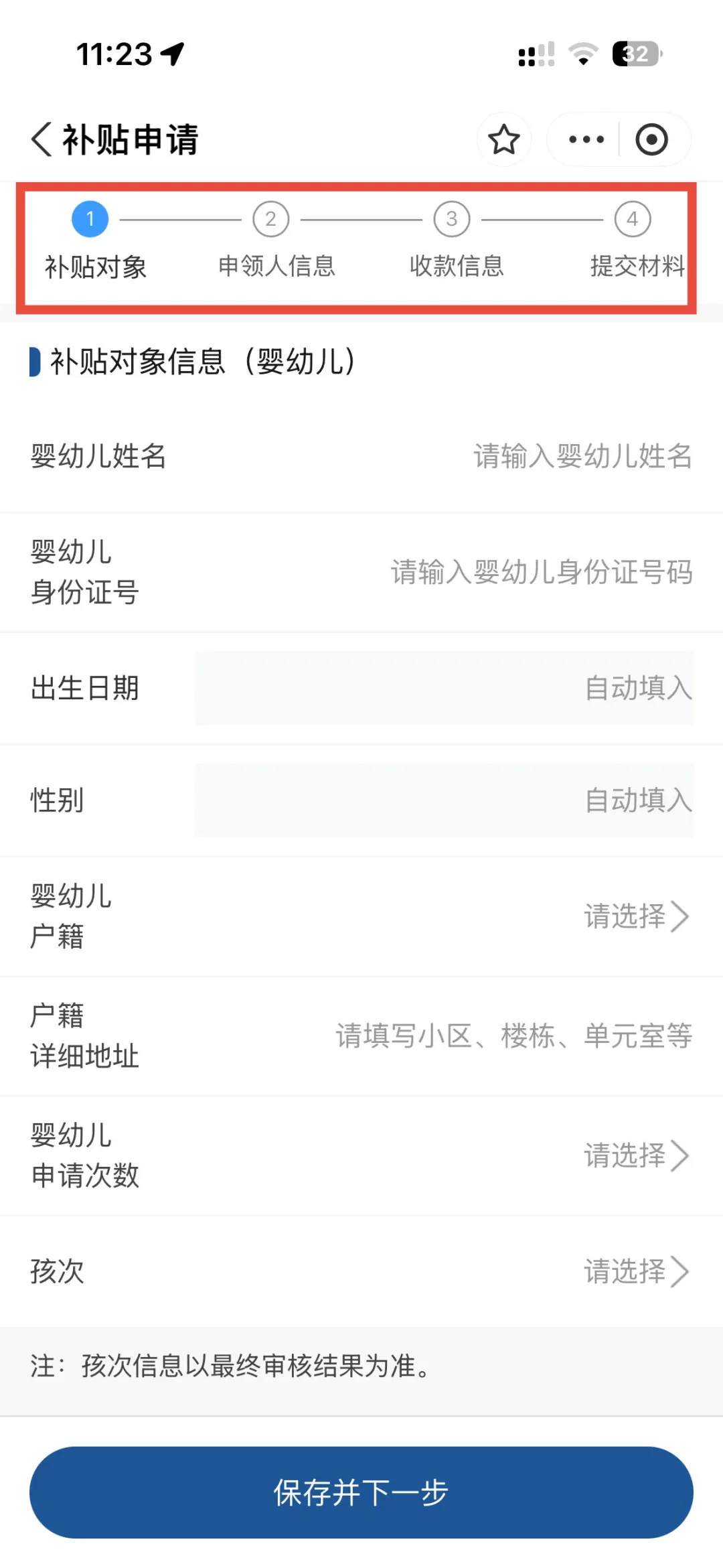Viewport: 723px width, 1568px height.
Task: Enter the 婴幼儿姓名 field
Action: (x=581, y=456)
